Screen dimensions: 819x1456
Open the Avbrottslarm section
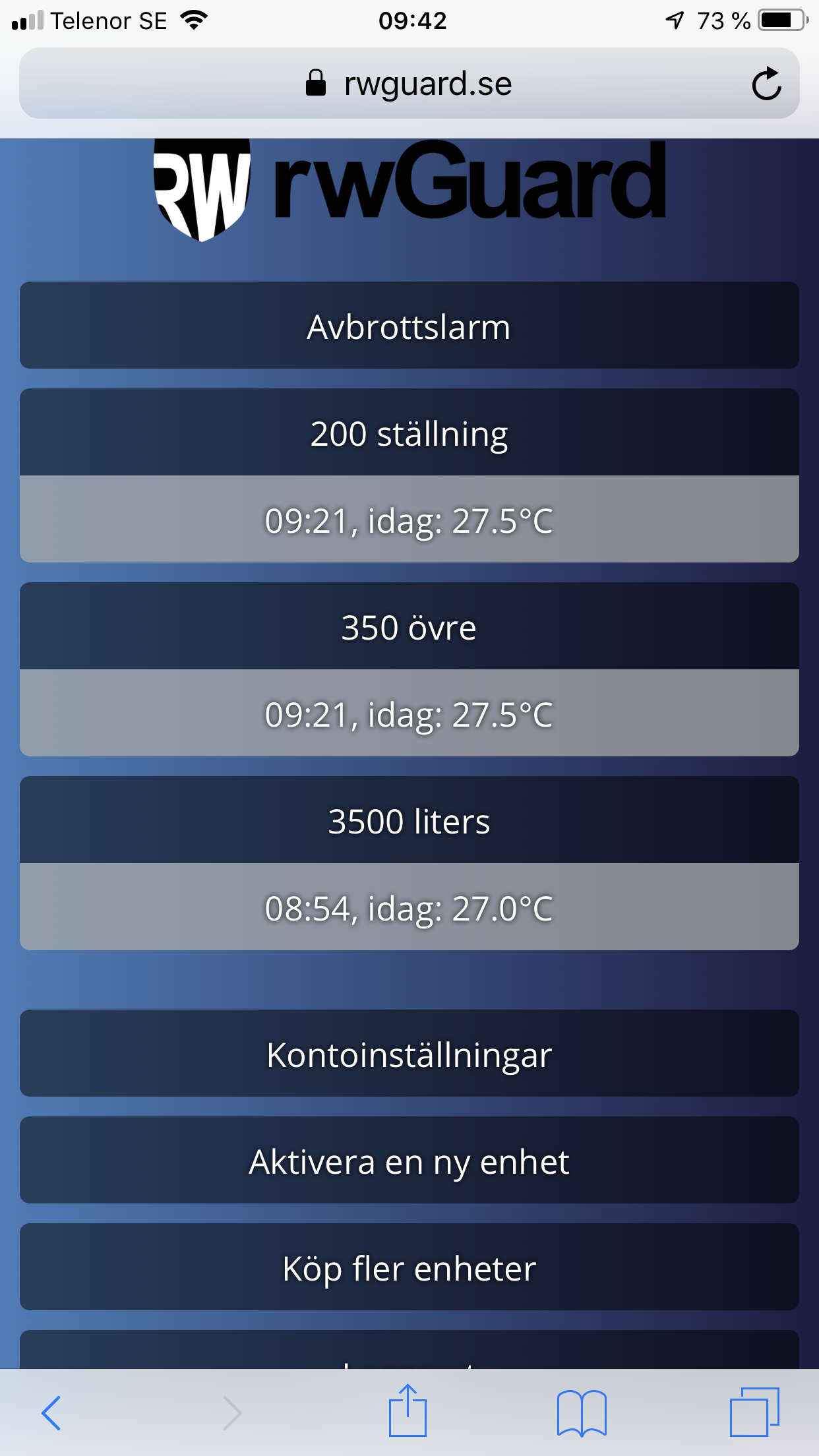pos(409,326)
